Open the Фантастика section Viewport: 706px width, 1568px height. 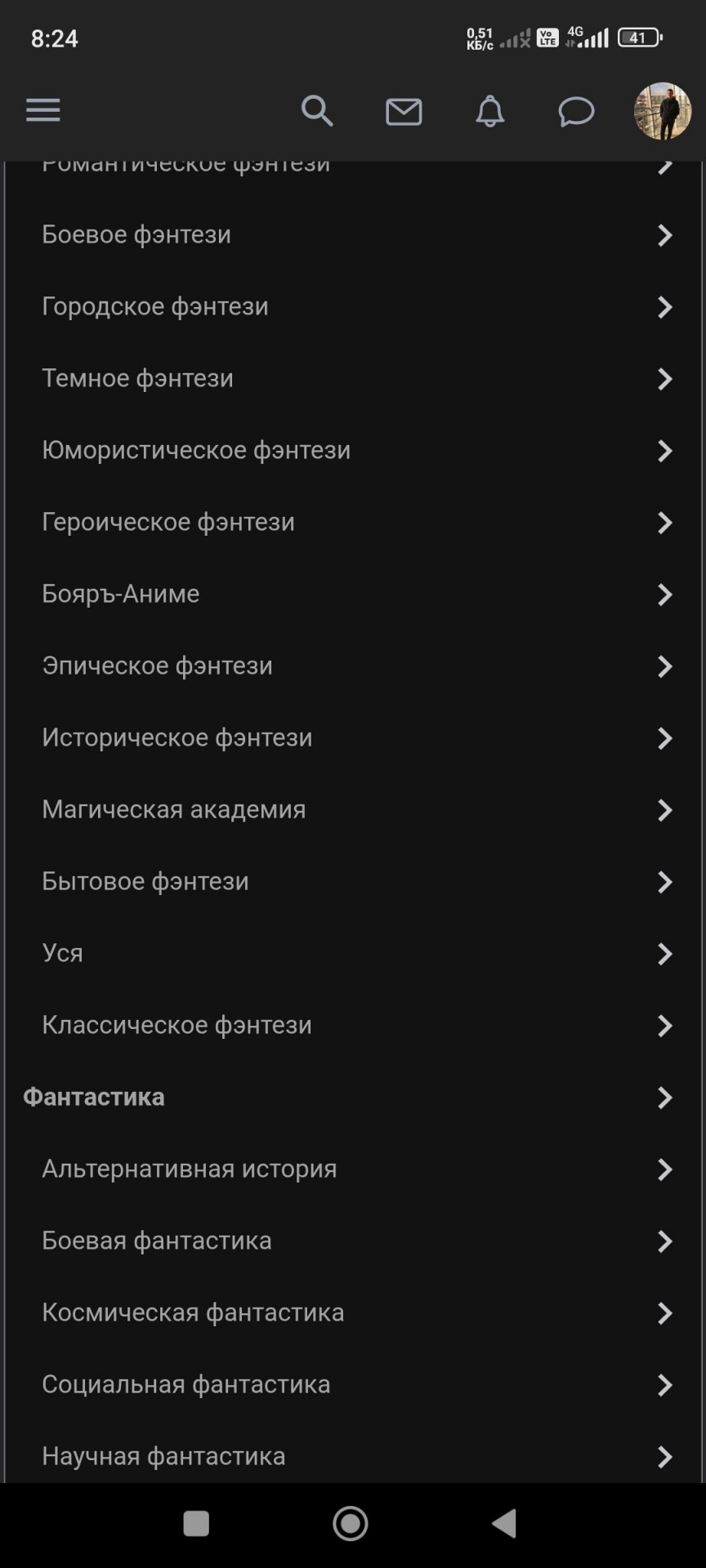click(94, 1098)
